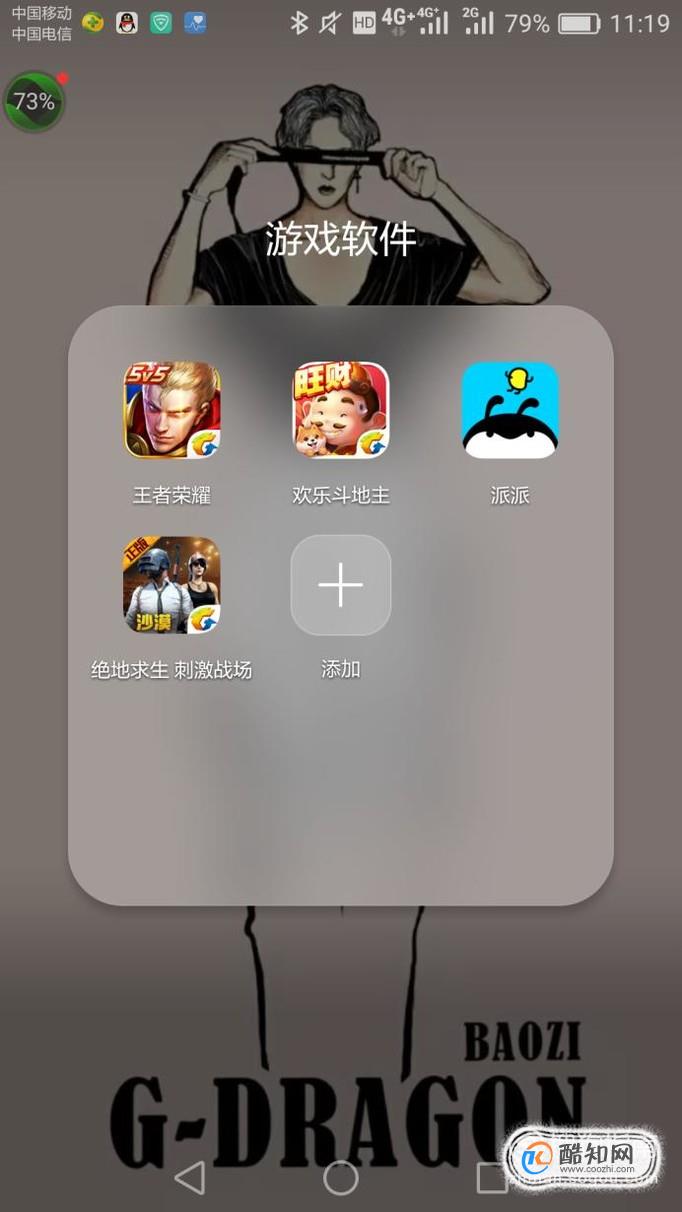The image size is (682, 1212).
Task: Open the 王者荣耀 game
Action: pos(172,410)
